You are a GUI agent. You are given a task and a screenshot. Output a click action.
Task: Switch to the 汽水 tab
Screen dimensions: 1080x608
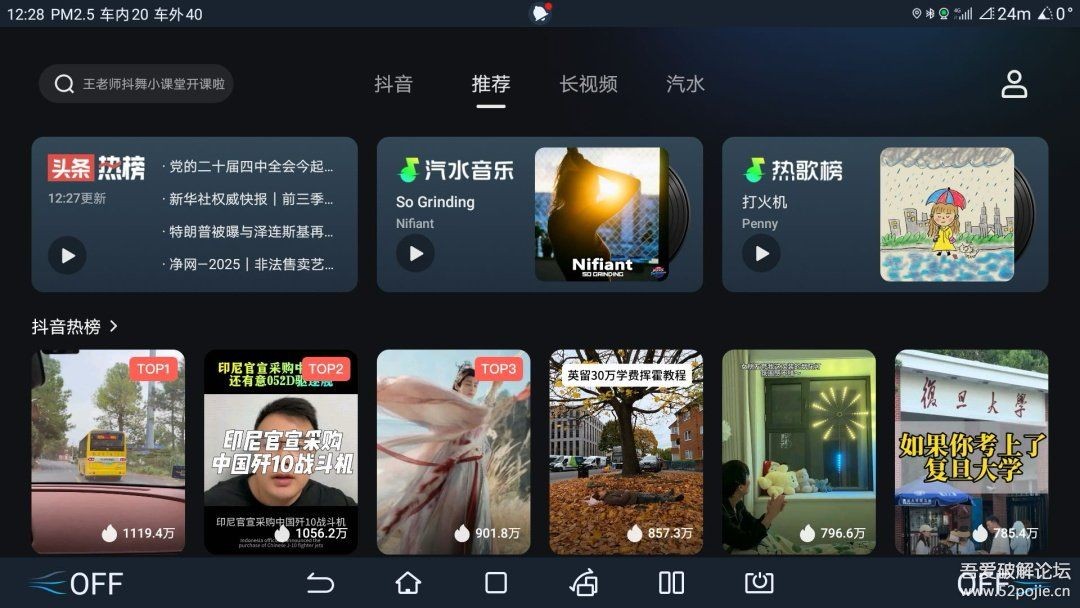pyautogui.click(x=685, y=84)
